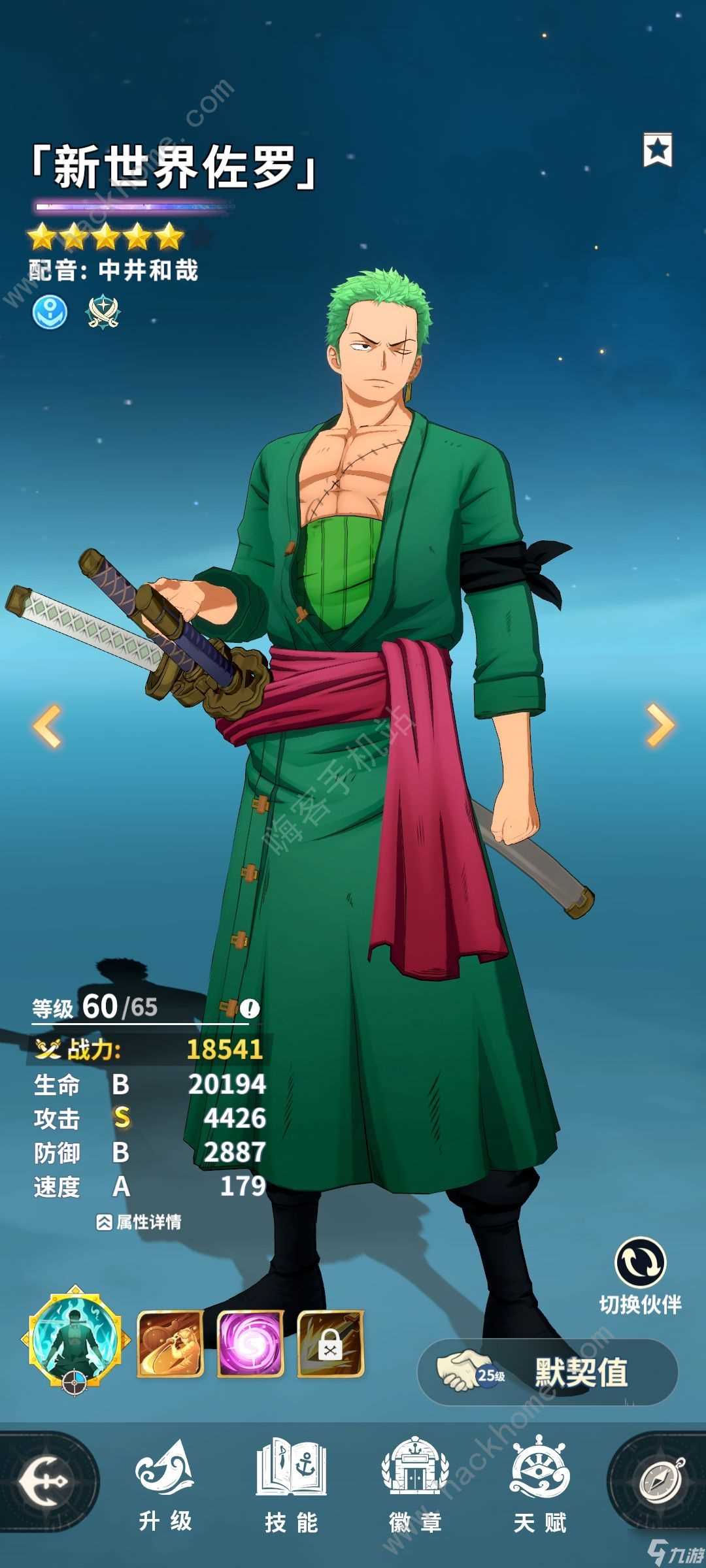Tap the blue anchor attribute icon

click(50, 312)
